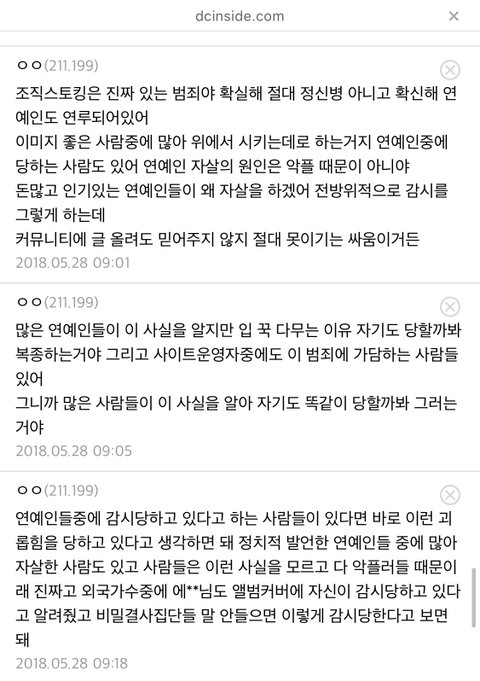Viewport: 480px width, 681px height.
Task: Delete the comment posted at 09:05
Action: 450,307
